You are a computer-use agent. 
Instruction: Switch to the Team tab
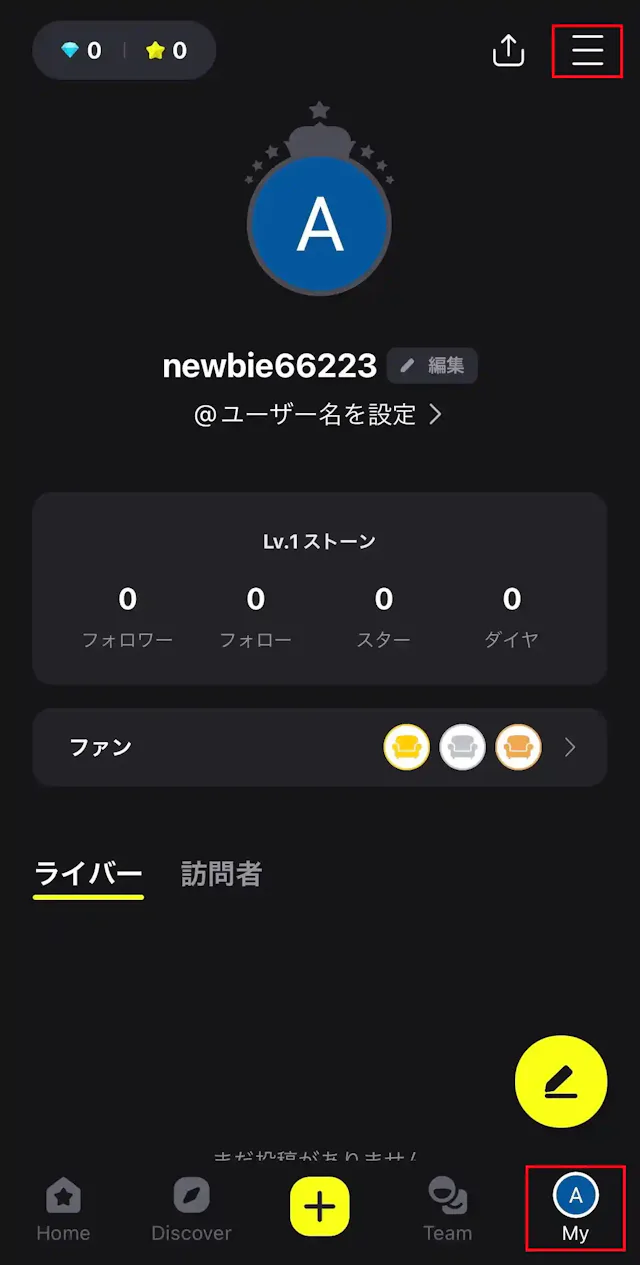[x=447, y=1208]
